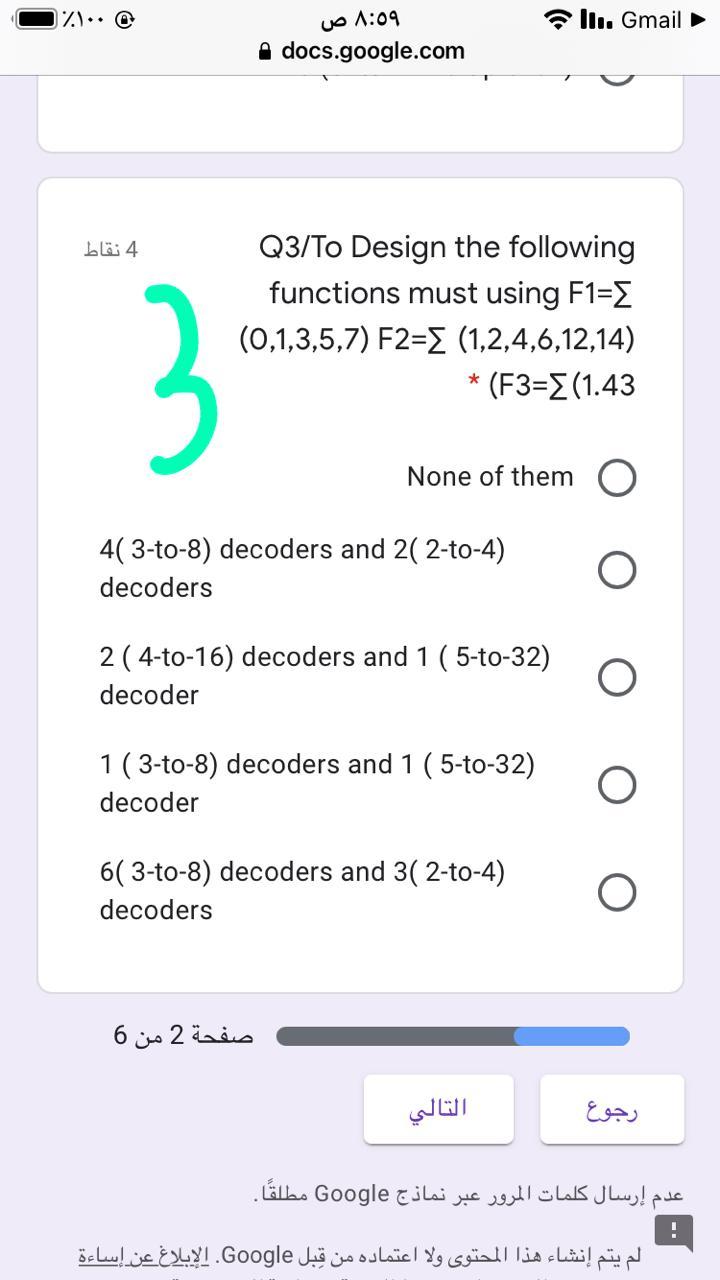Select the 'None of them' option
Screen dimensions: 720x1280
pyautogui.click(x=617, y=478)
